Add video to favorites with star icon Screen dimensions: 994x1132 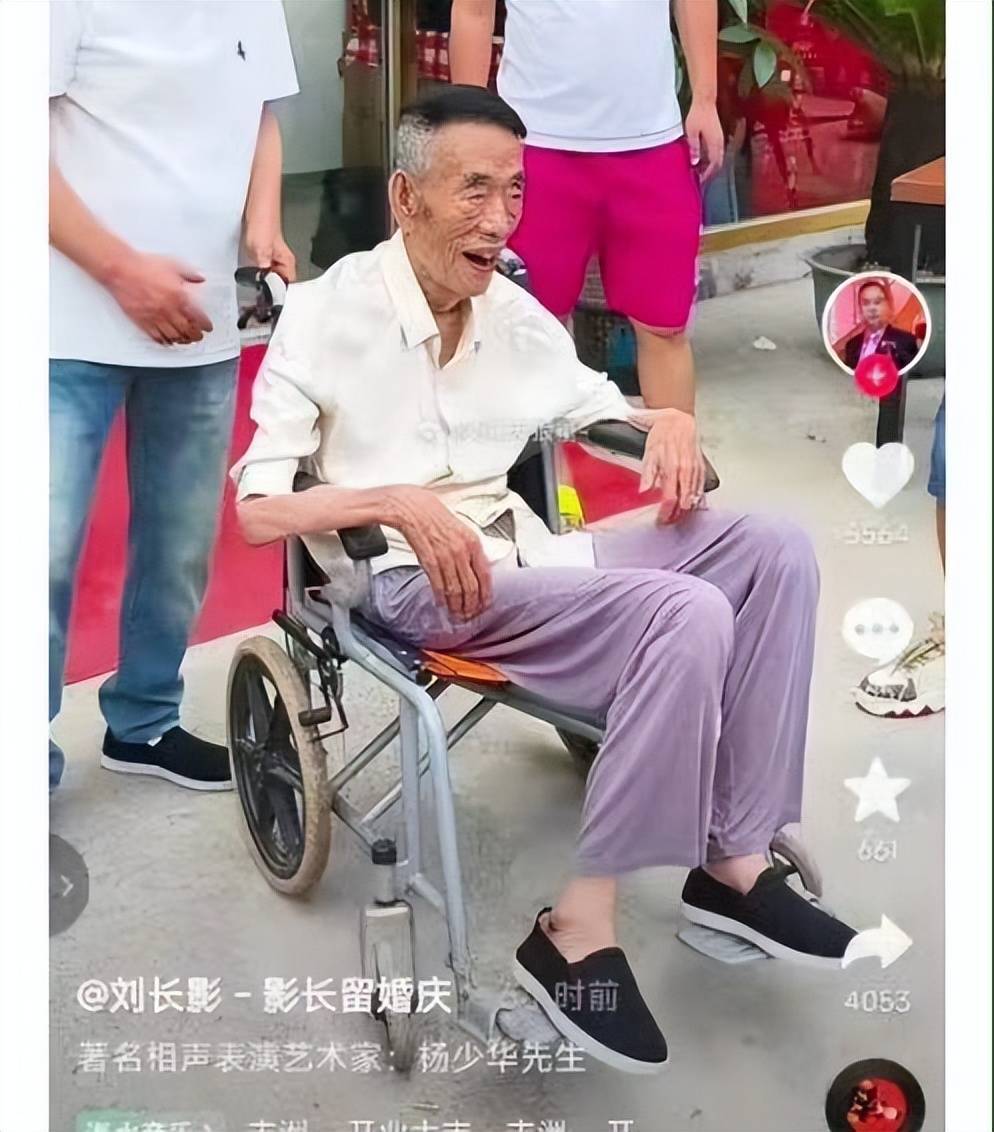coord(877,790)
